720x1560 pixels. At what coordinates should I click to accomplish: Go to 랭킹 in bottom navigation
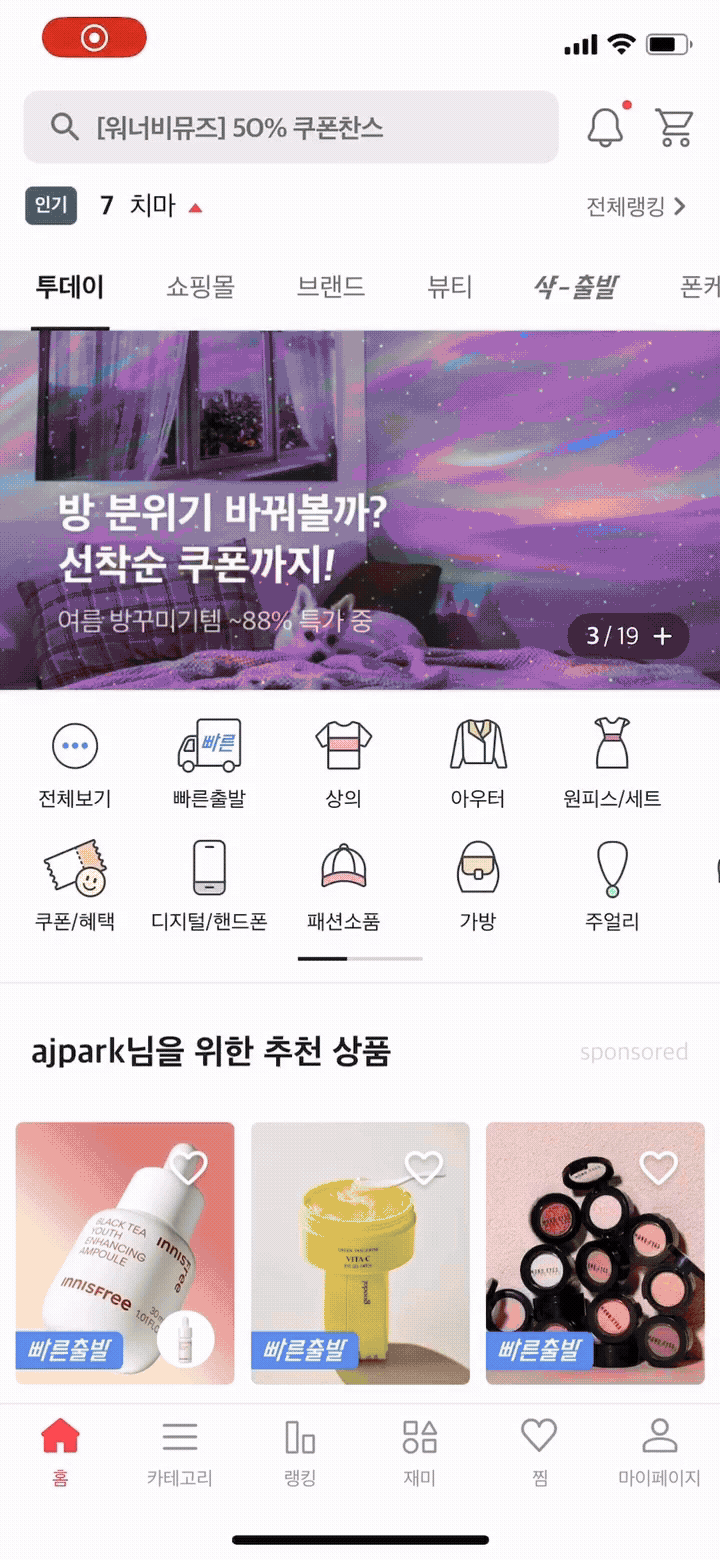pos(300,1452)
